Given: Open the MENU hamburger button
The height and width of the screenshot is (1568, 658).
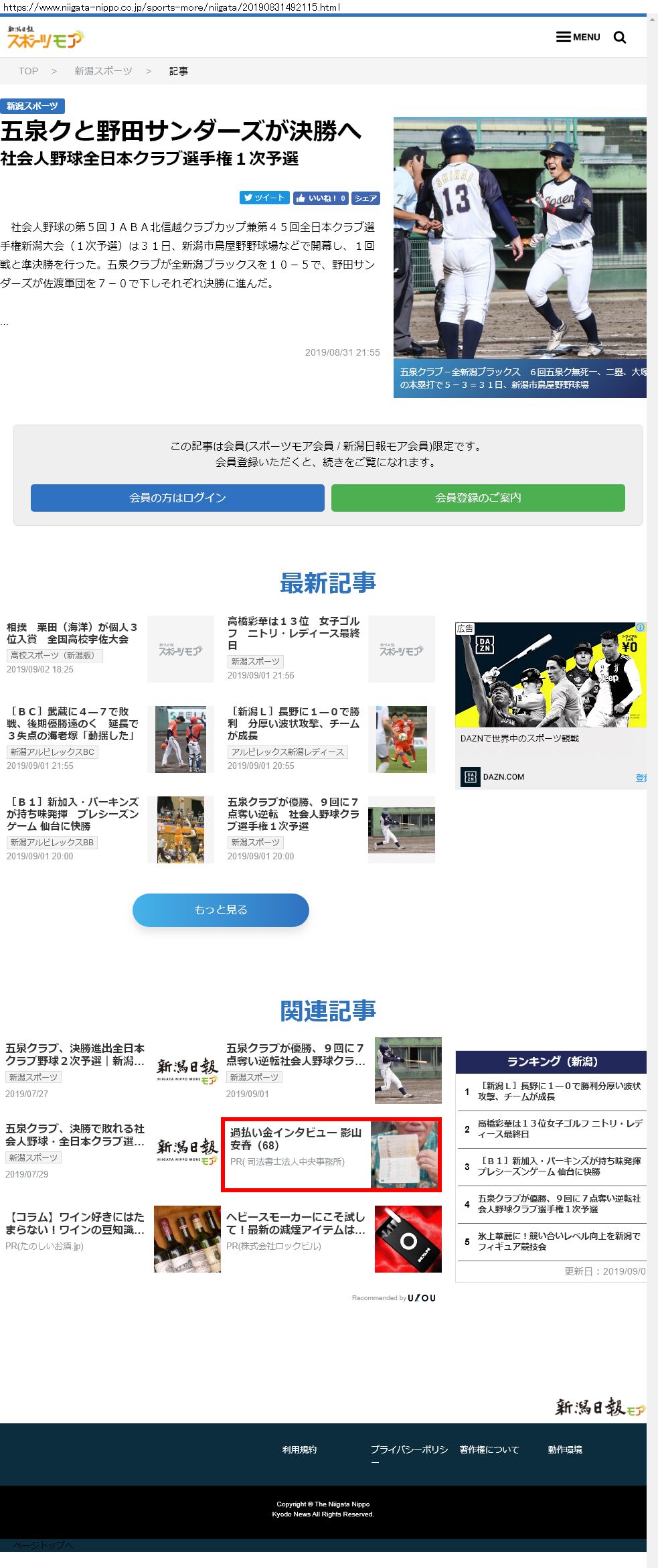Looking at the screenshot, I should [x=578, y=37].
